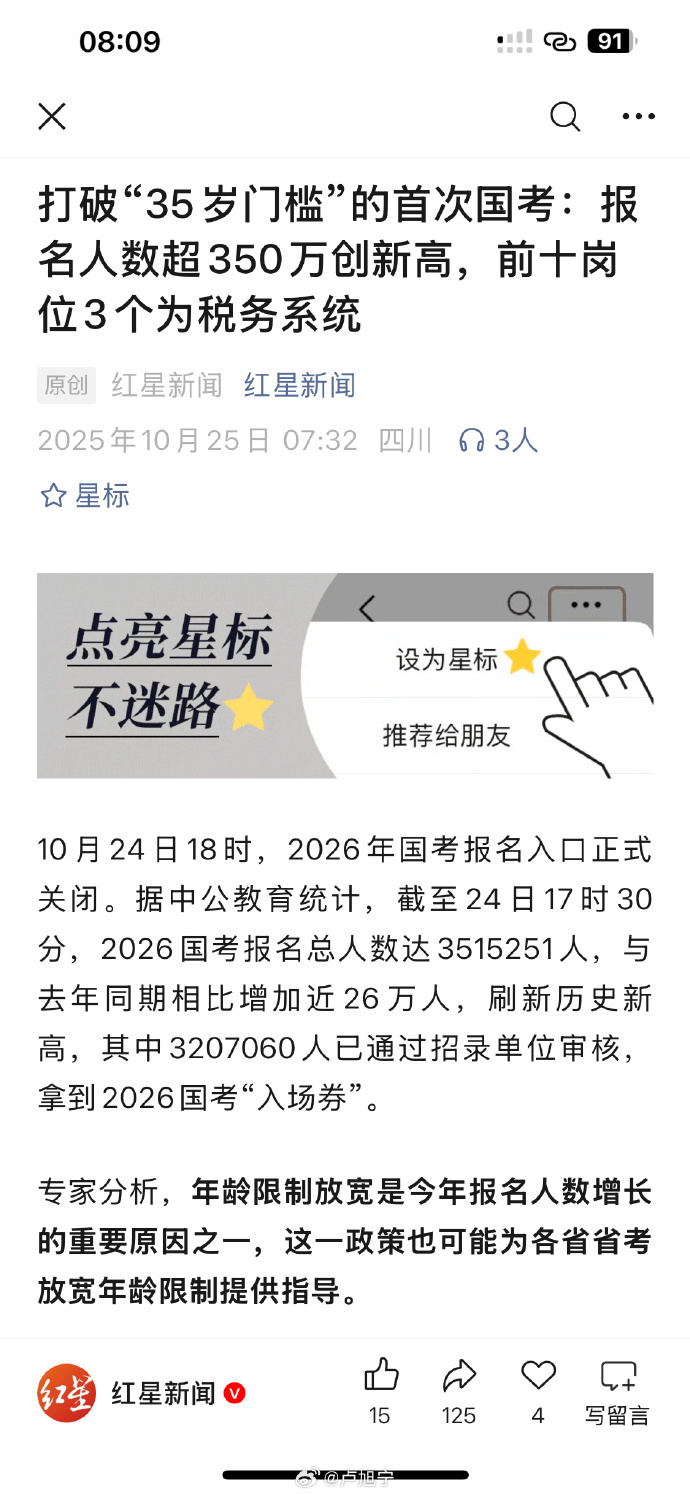
Task: Write a comment via 写留言
Action: pyautogui.click(x=617, y=1390)
